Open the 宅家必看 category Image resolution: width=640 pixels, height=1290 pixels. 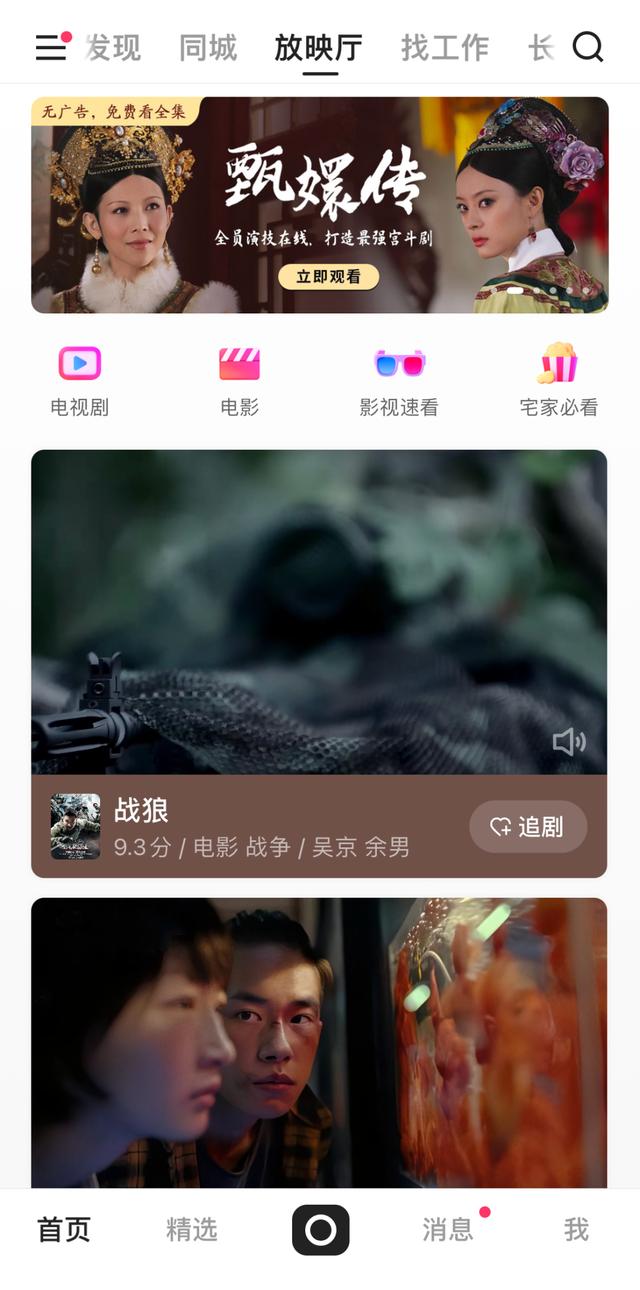tap(558, 379)
